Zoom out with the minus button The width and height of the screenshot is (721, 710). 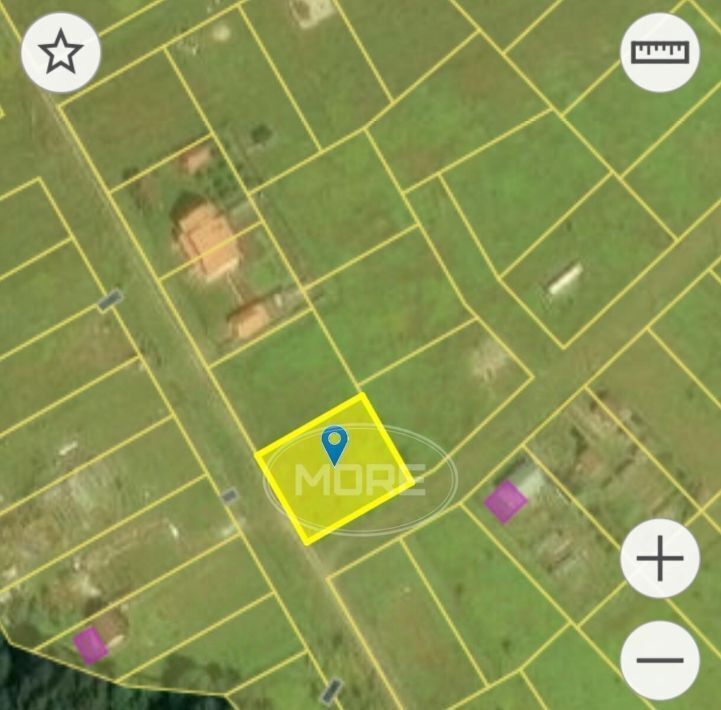pyautogui.click(x=660, y=660)
